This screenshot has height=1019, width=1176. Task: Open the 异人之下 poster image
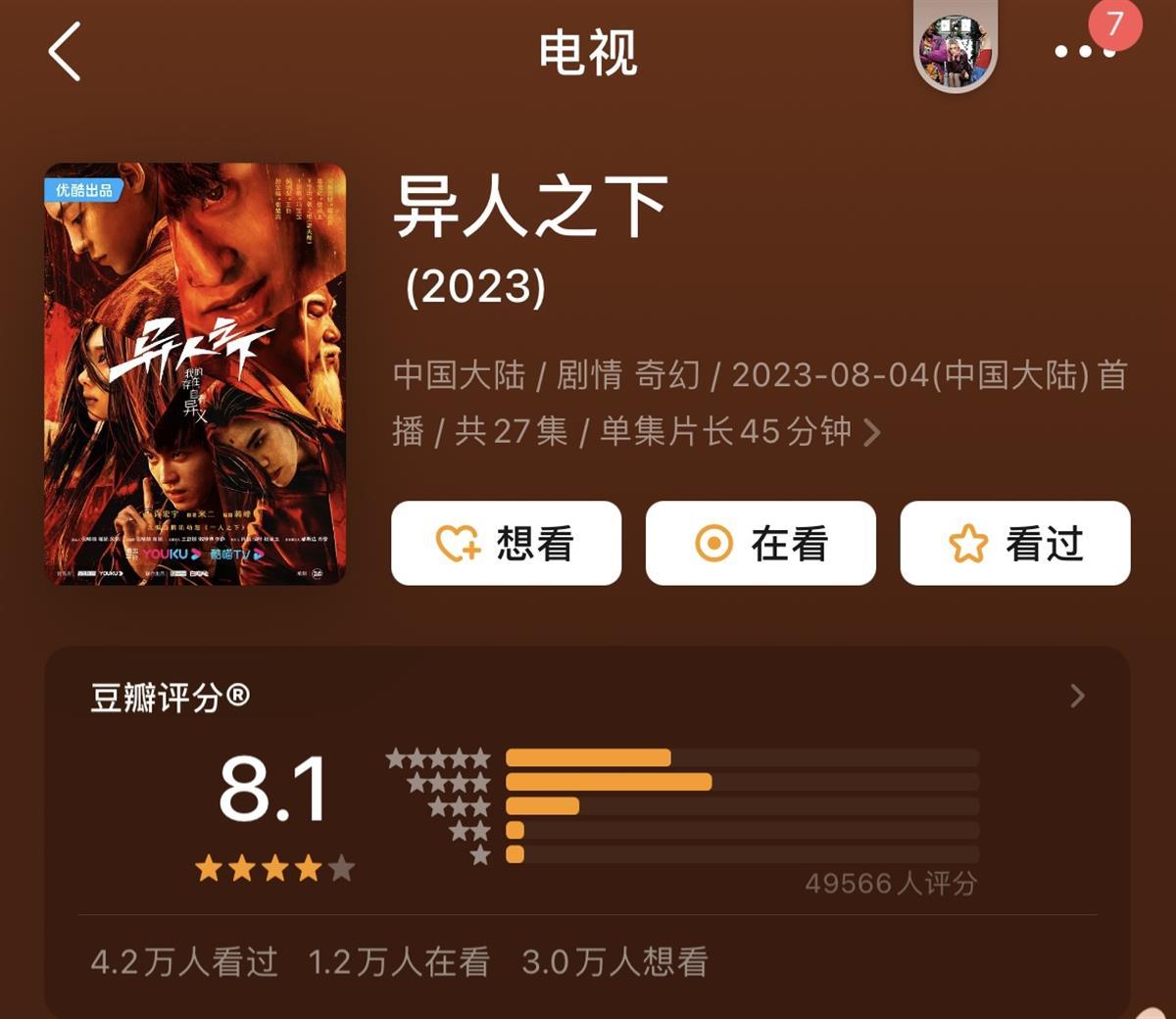tap(195, 374)
